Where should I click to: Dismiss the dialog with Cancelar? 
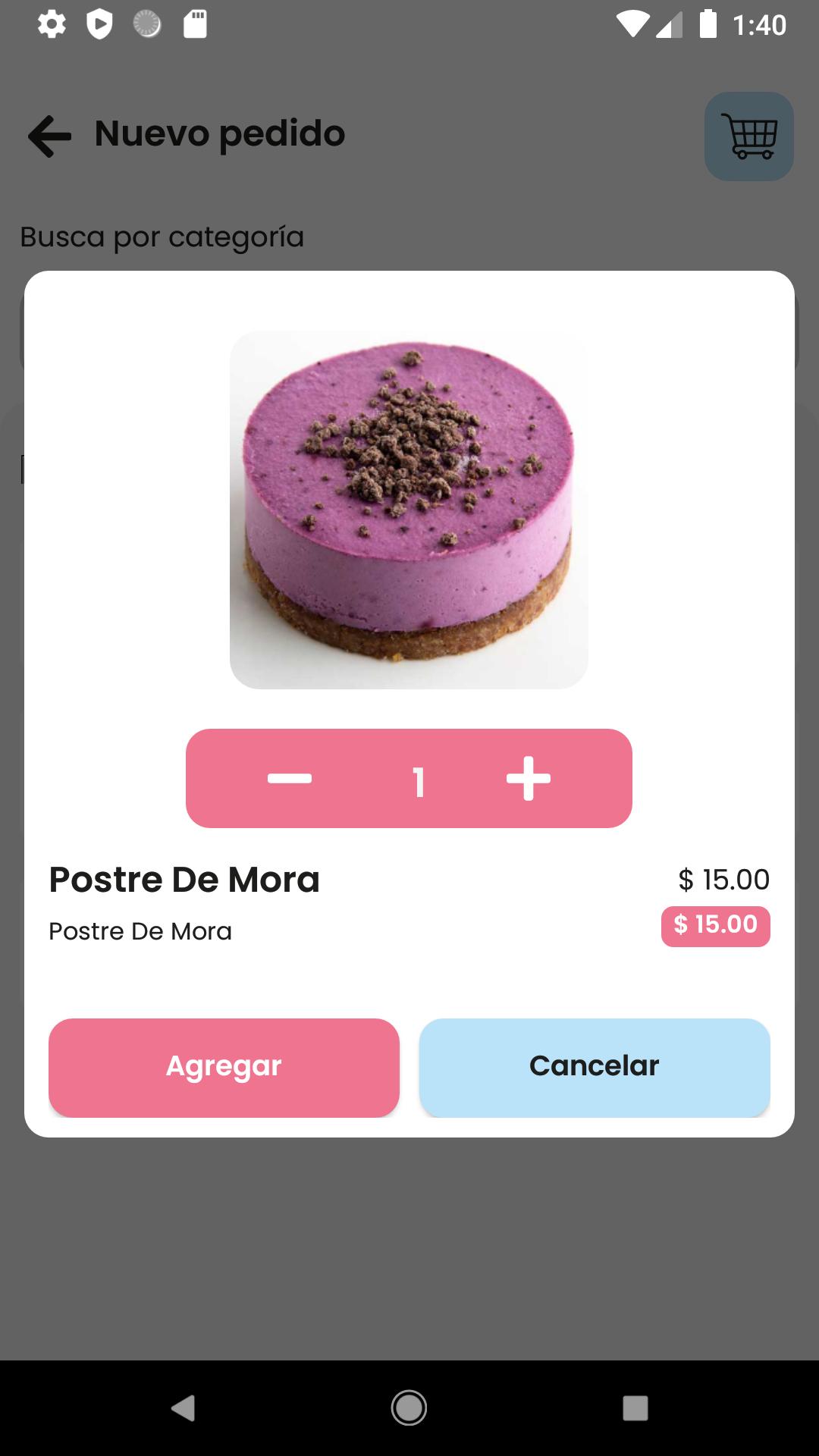click(x=595, y=1067)
